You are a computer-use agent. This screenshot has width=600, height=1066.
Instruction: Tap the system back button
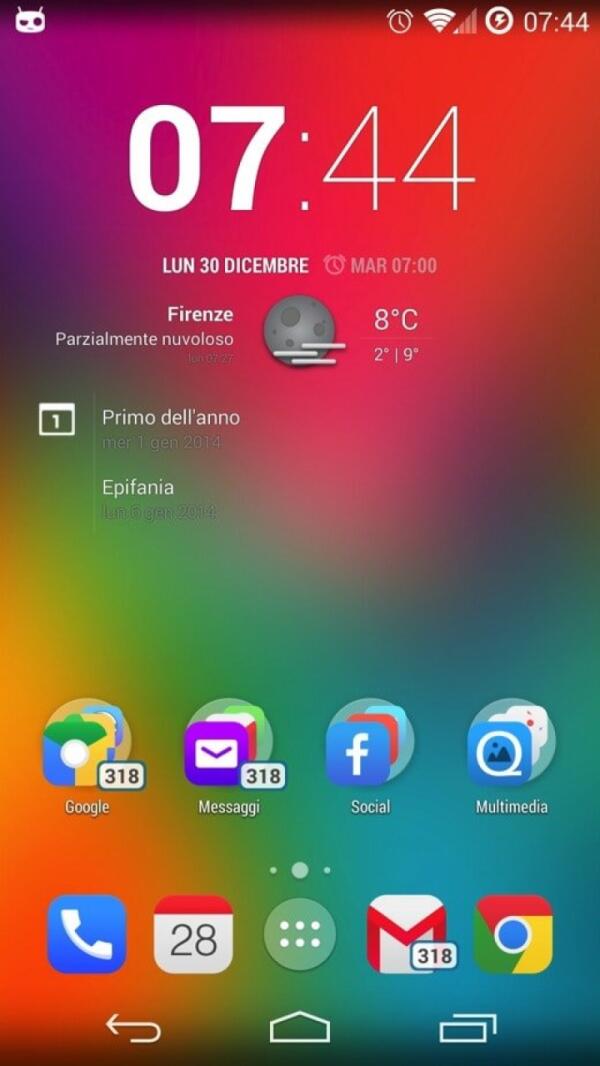pos(133,1028)
